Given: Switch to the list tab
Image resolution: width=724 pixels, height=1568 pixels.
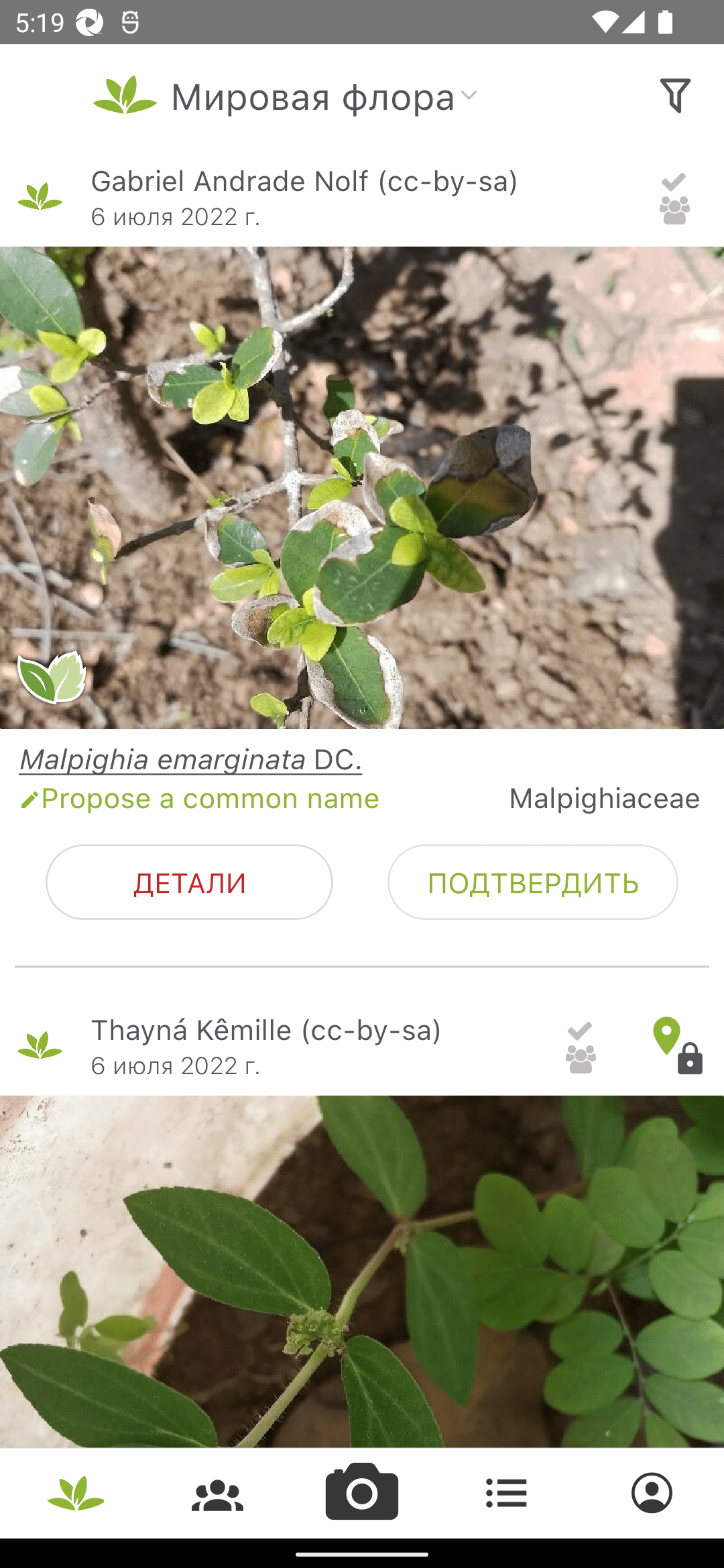Looking at the screenshot, I should tap(506, 1494).
